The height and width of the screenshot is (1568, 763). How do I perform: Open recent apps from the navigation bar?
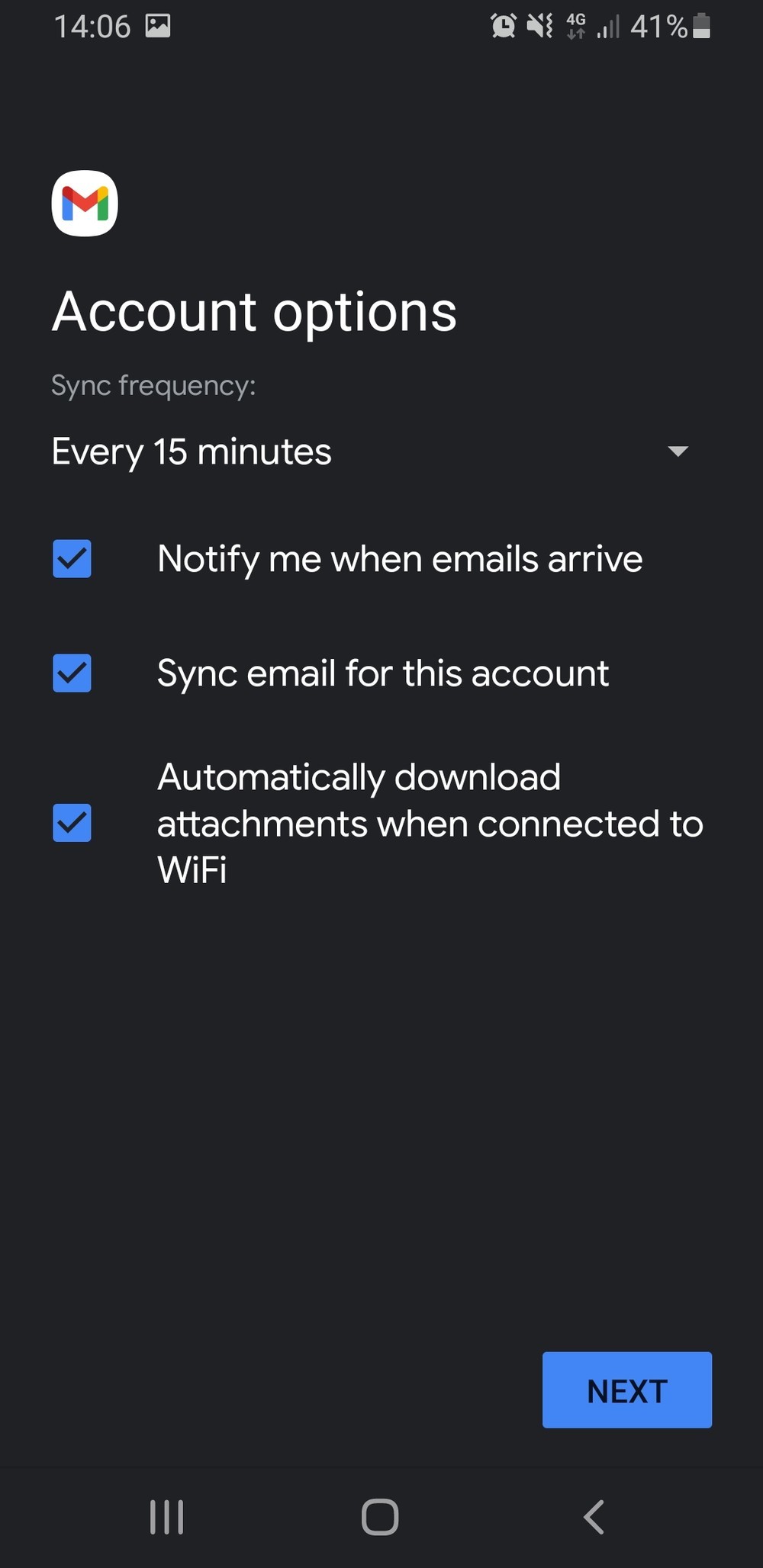click(x=167, y=1517)
